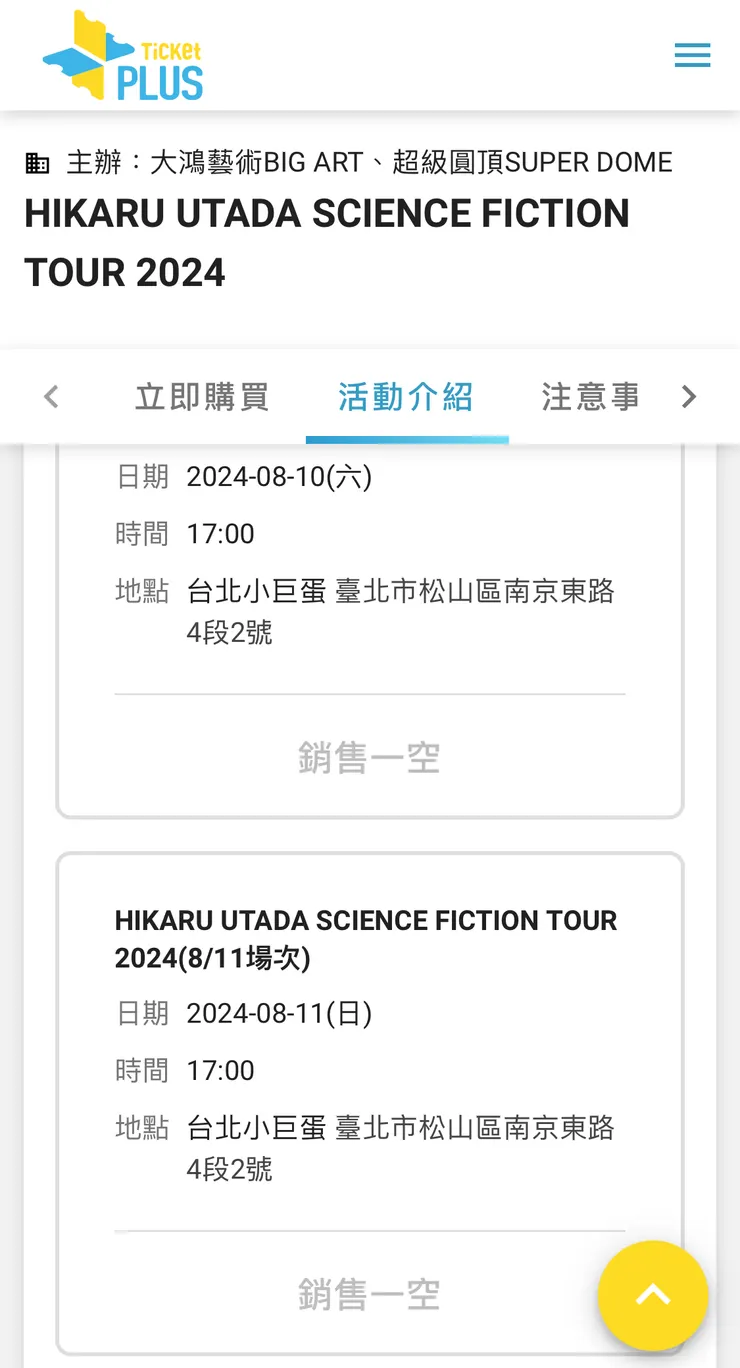Viewport: 740px width, 1368px height.
Task: Select the tab underline indicator under 活動介紹
Action: coord(406,436)
